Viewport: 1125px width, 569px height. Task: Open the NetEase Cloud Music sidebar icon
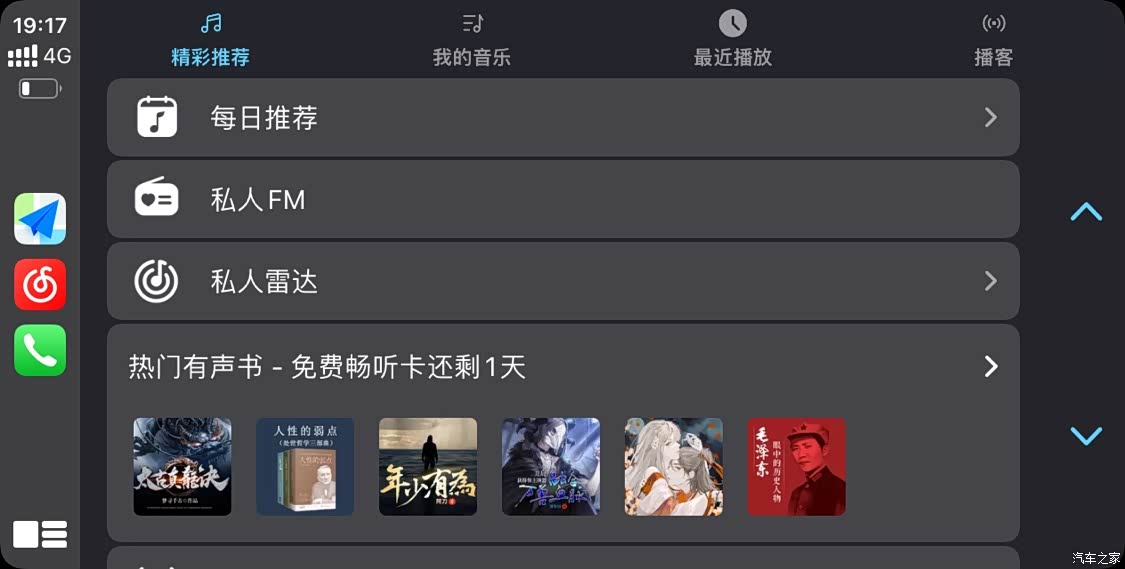point(40,285)
